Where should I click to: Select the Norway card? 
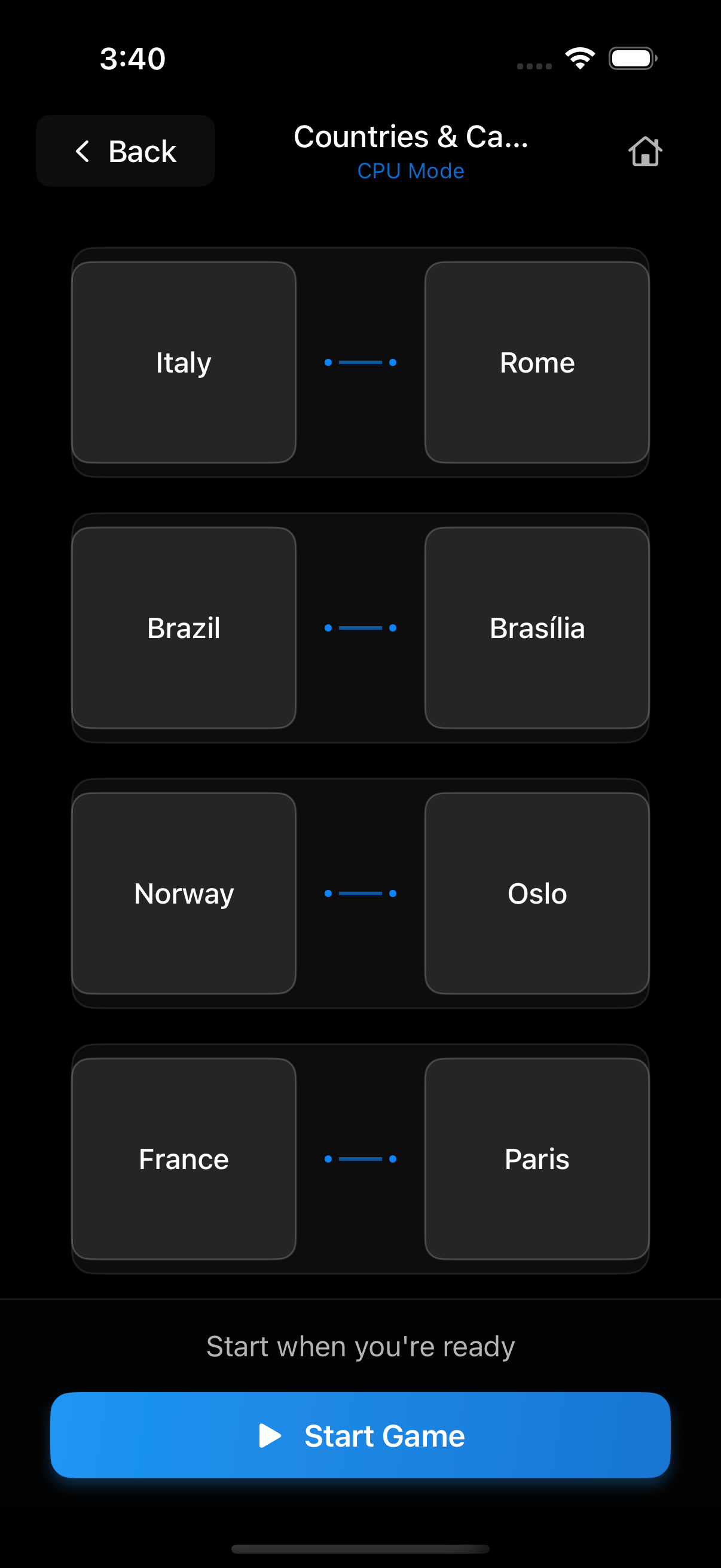[x=183, y=893]
